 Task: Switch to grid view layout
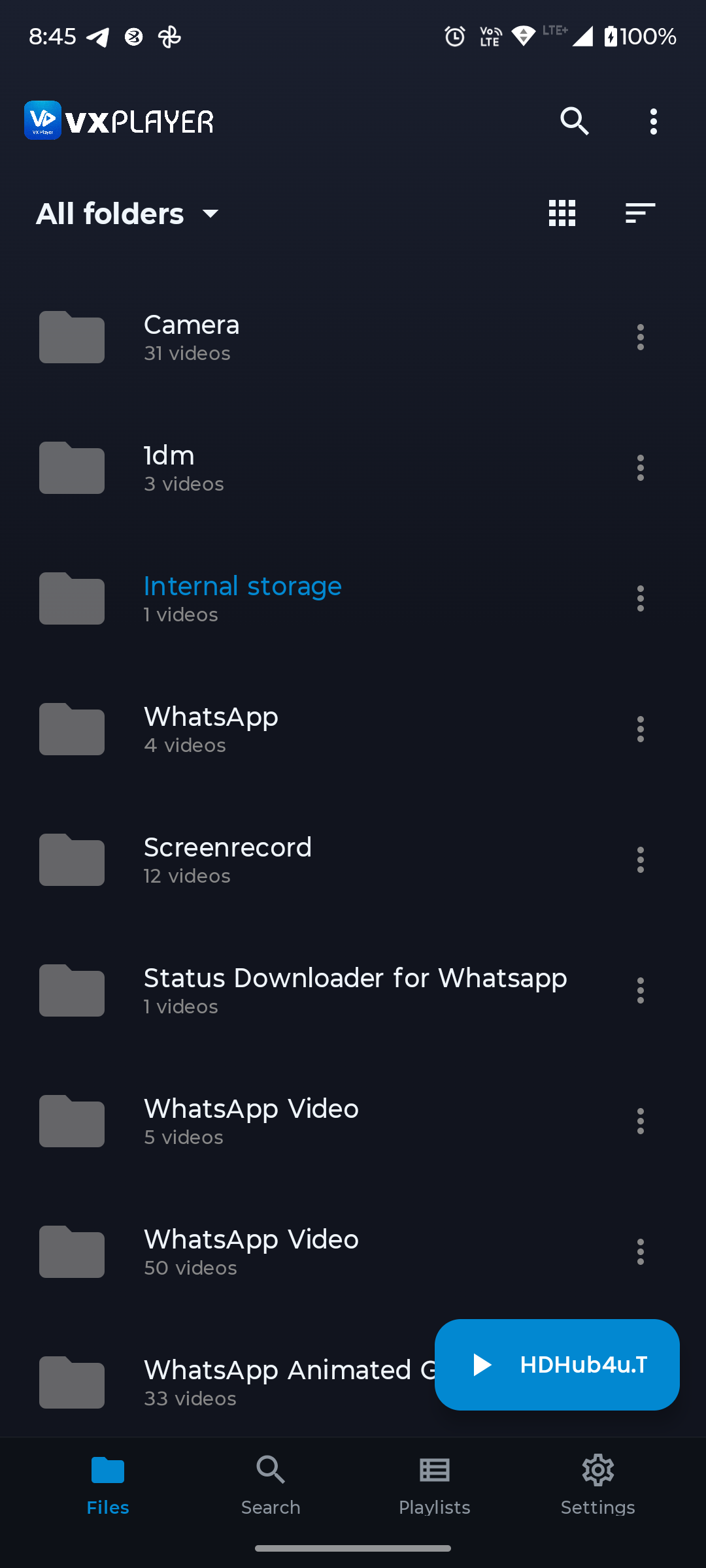[561, 212]
